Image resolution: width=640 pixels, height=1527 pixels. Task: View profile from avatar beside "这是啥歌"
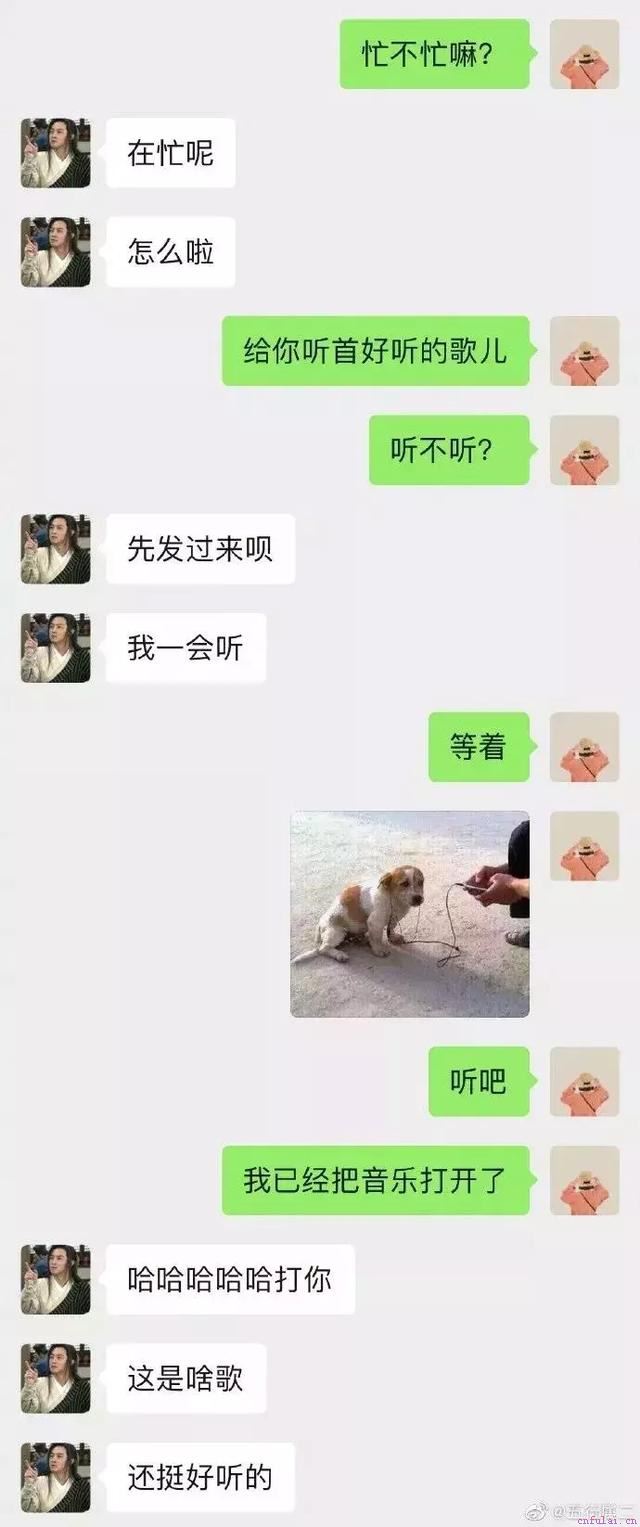click(x=55, y=1378)
